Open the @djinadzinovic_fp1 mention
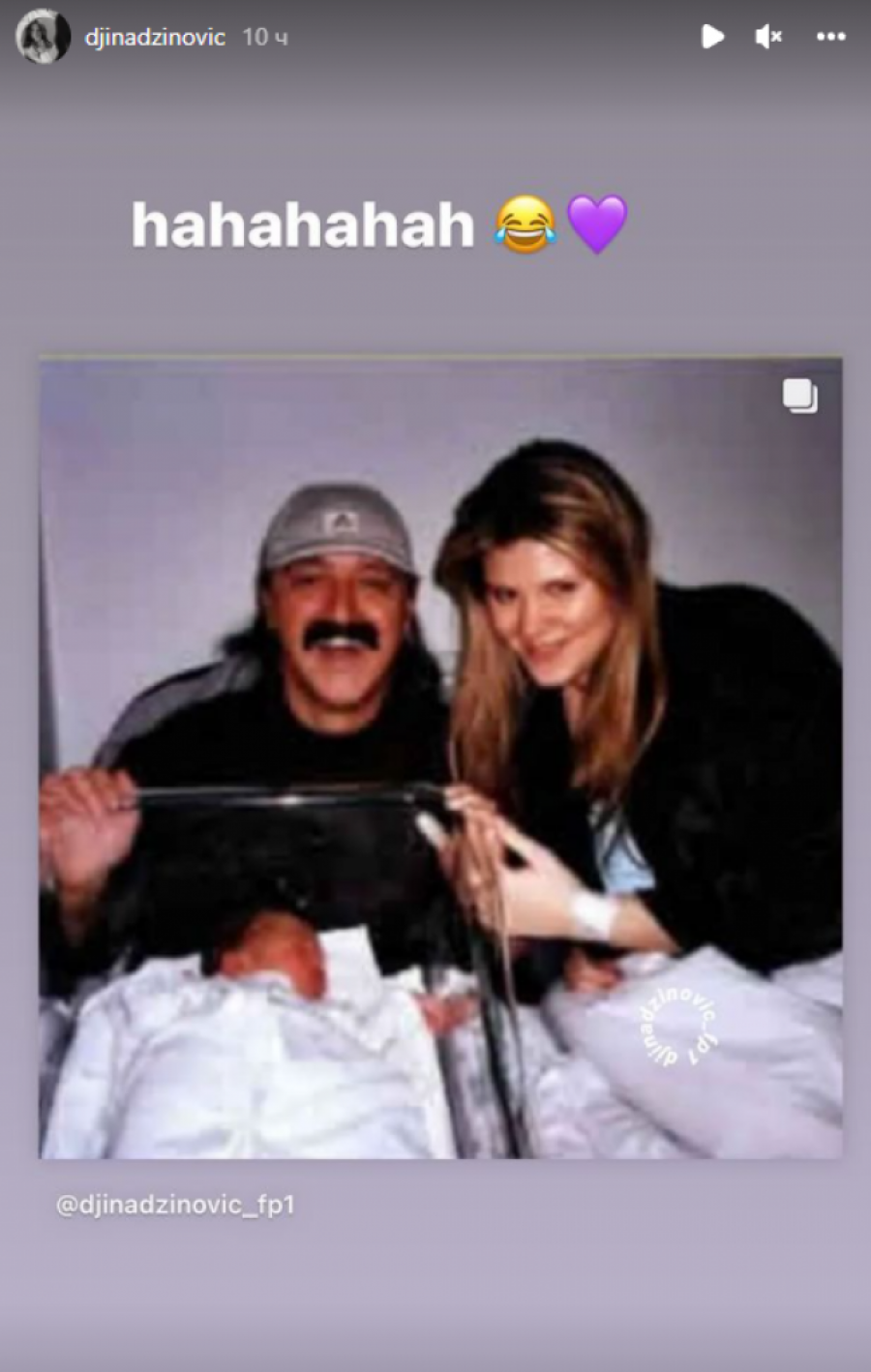Image resolution: width=871 pixels, height=1372 pixels. click(x=175, y=1206)
